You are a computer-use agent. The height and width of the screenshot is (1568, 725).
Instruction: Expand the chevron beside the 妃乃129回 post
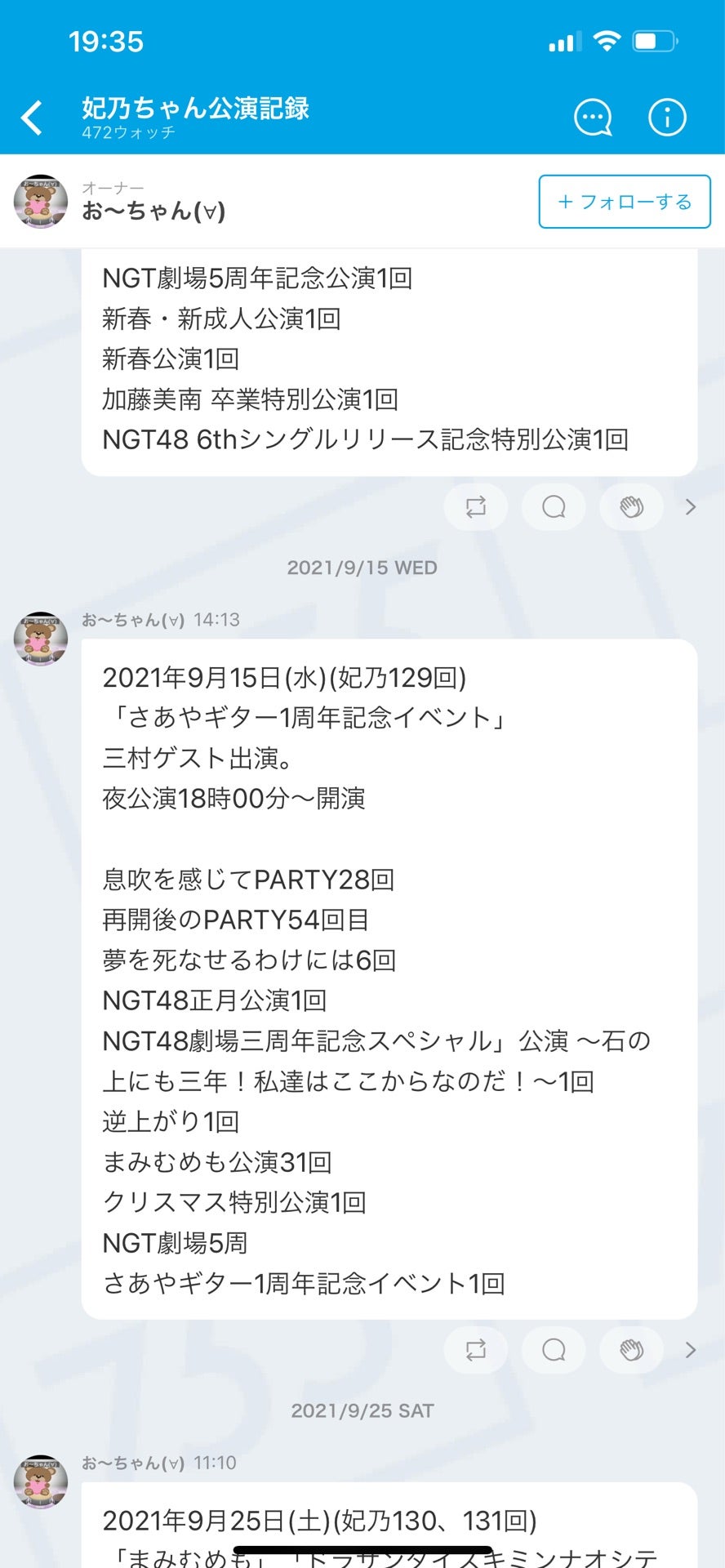[691, 1350]
